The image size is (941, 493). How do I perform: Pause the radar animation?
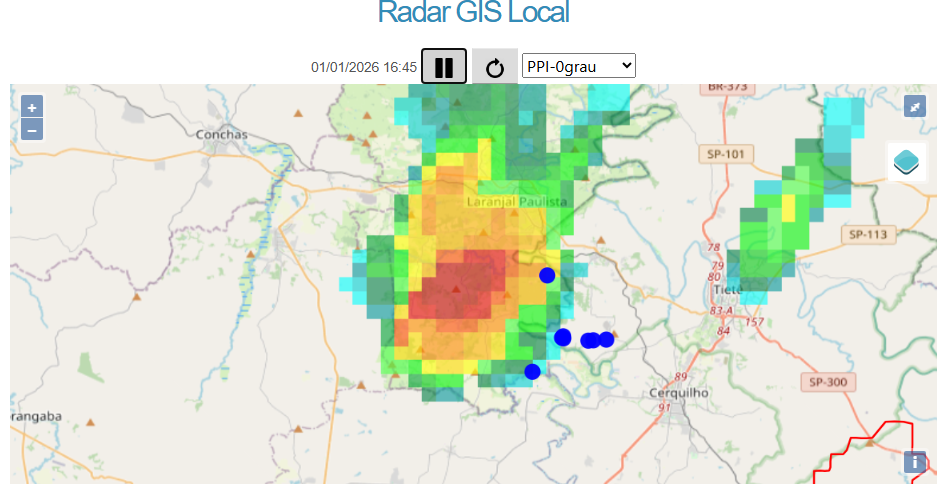[x=444, y=67]
